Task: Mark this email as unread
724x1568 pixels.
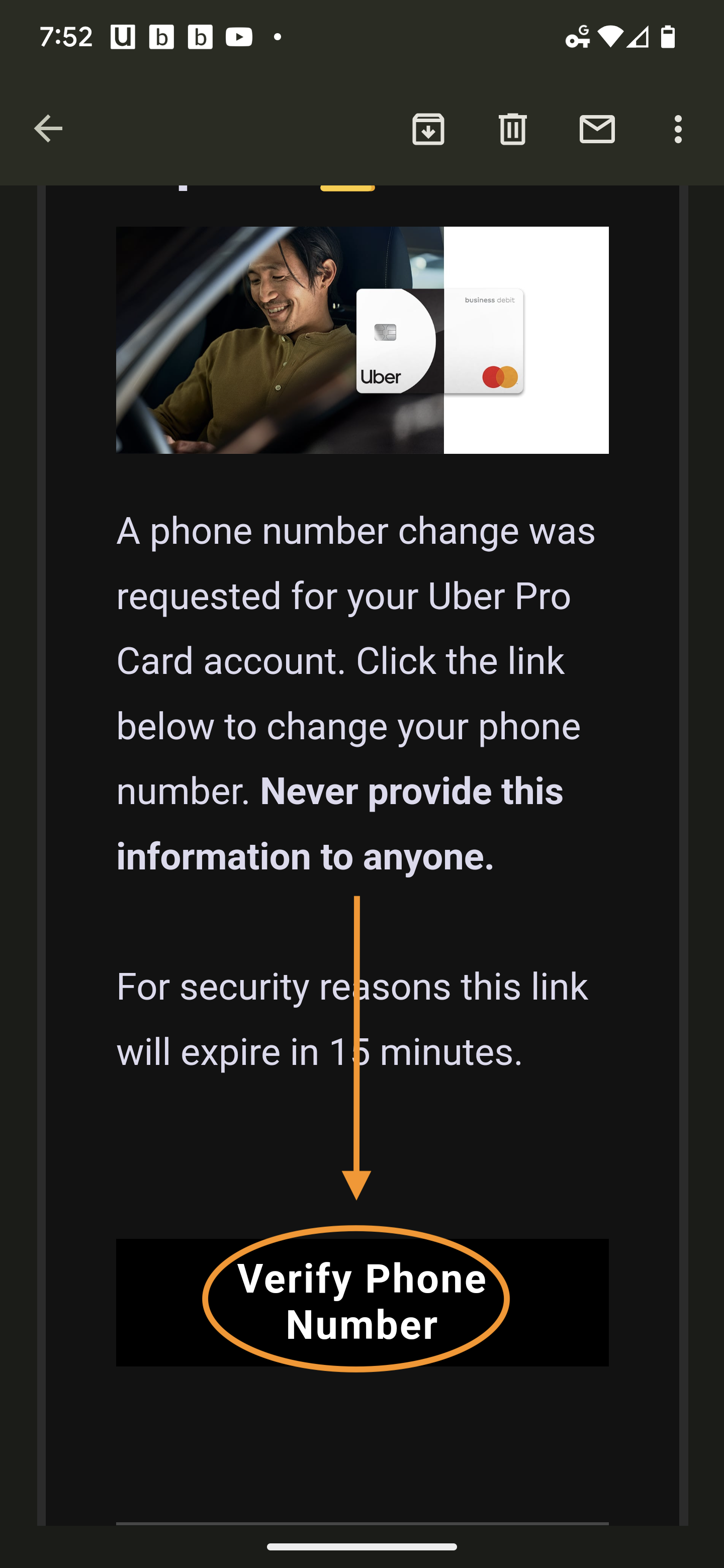Action: pos(597,129)
